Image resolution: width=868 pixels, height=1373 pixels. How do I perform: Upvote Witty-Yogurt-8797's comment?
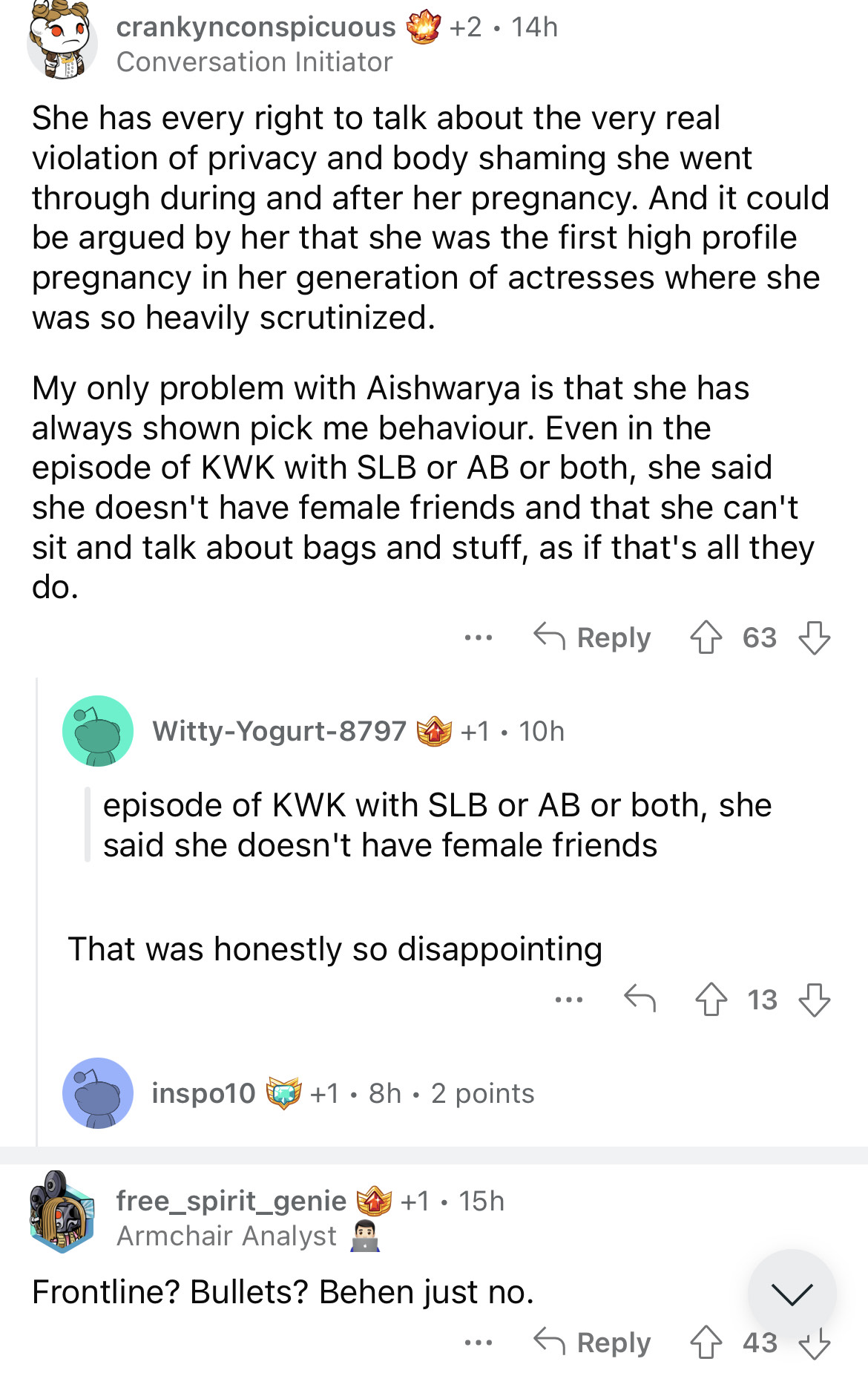point(711,1000)
